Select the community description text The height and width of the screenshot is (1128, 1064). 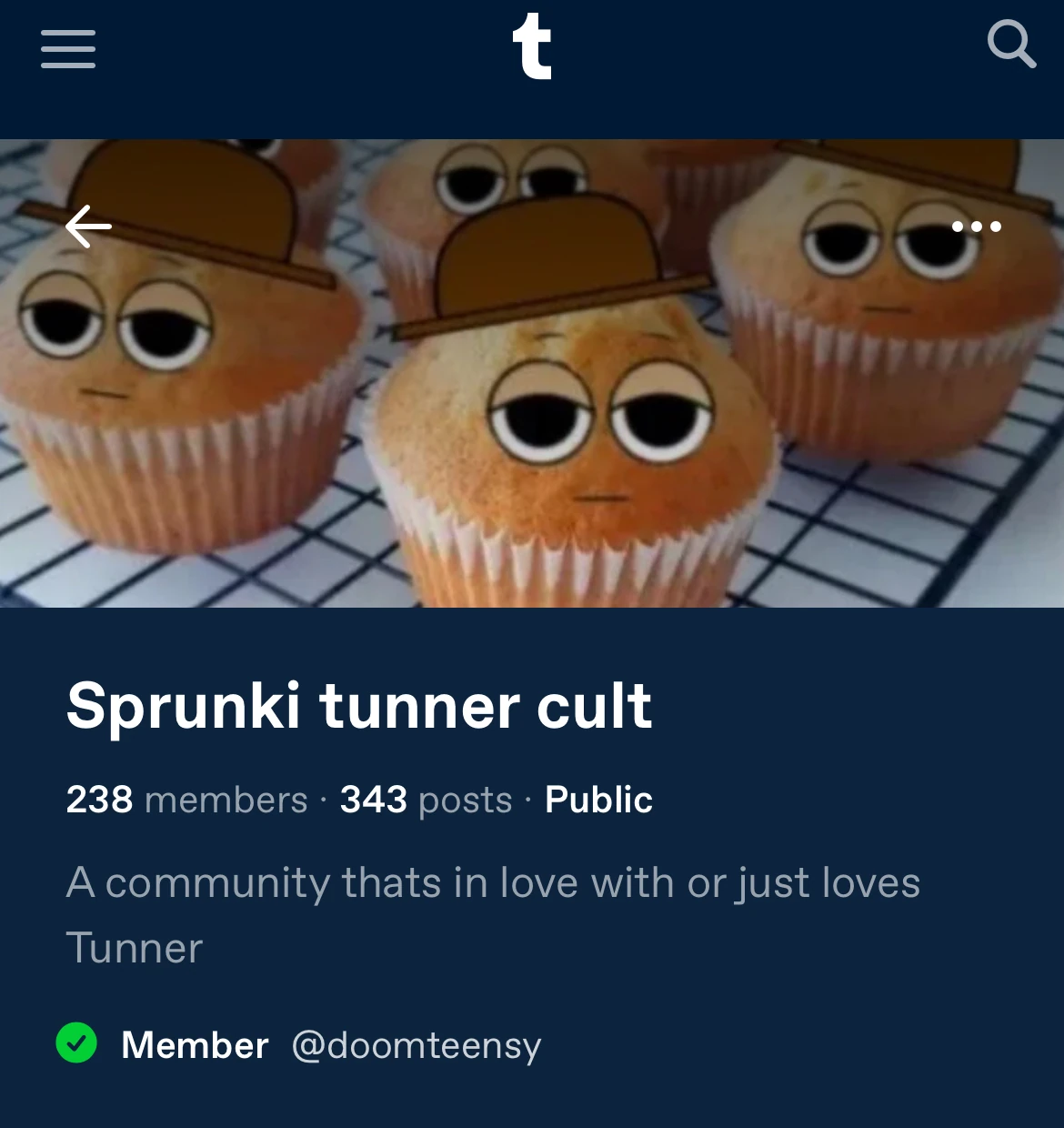tap(493, 912)
